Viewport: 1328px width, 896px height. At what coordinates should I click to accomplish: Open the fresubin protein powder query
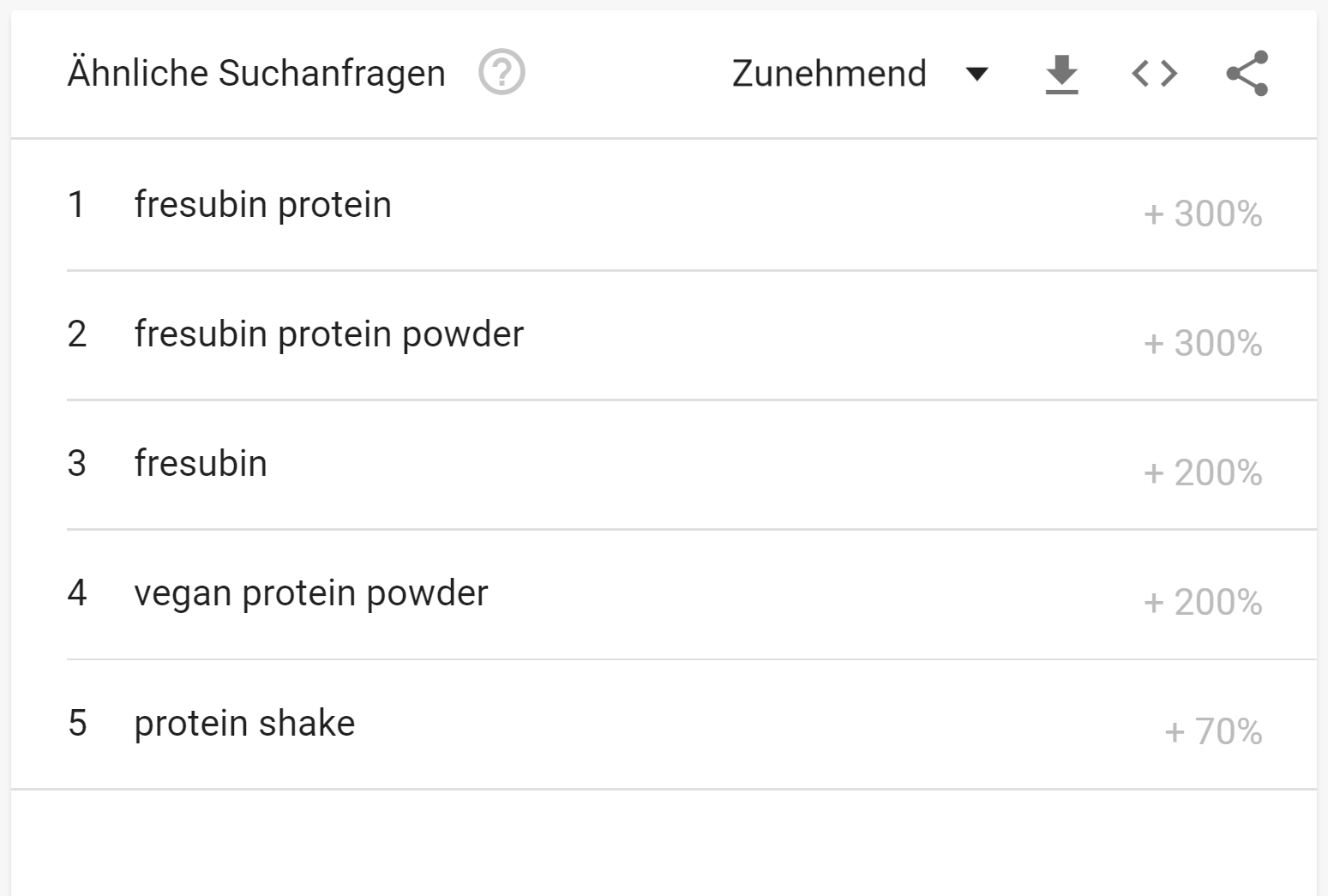pyautogui.click(x=328, y=334)
